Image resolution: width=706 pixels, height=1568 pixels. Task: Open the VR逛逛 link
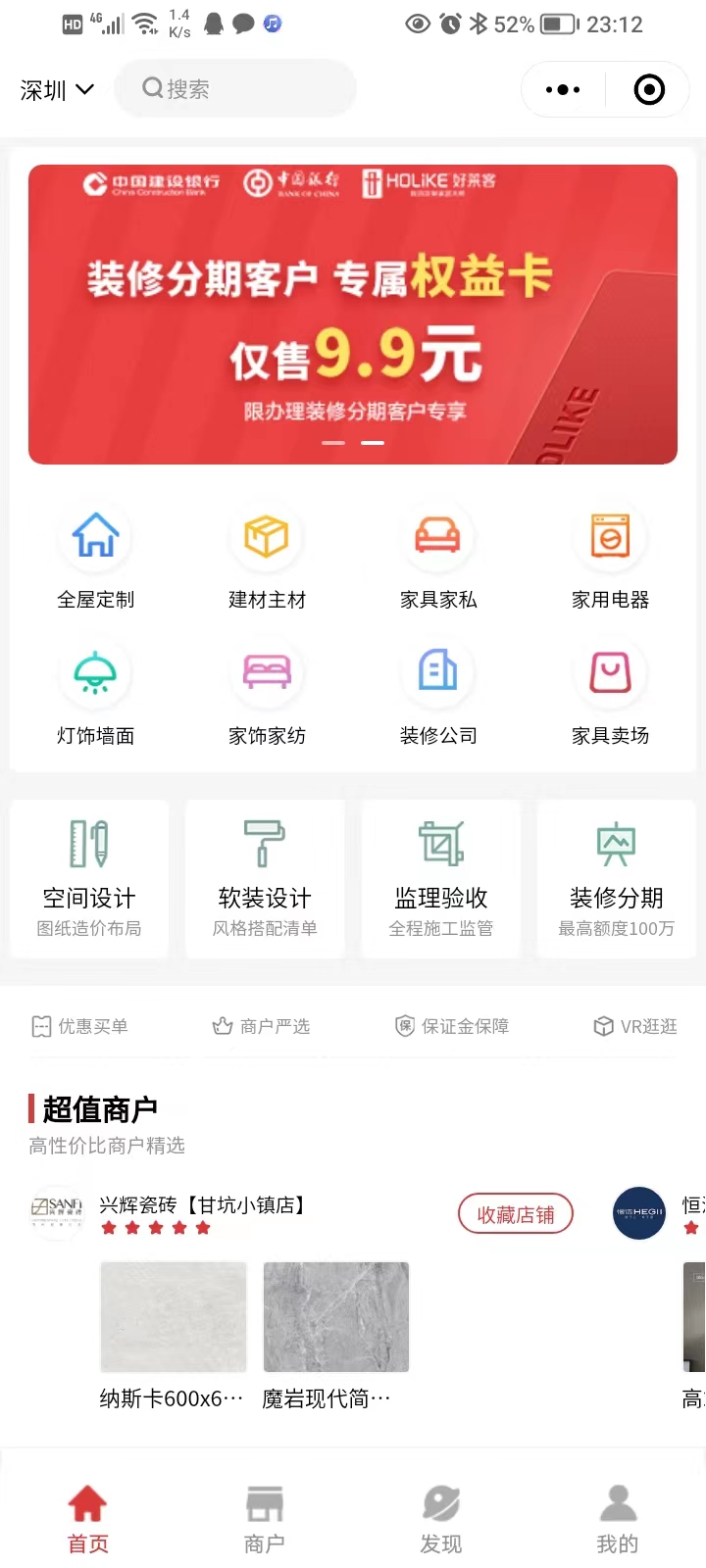[635, 1026]
